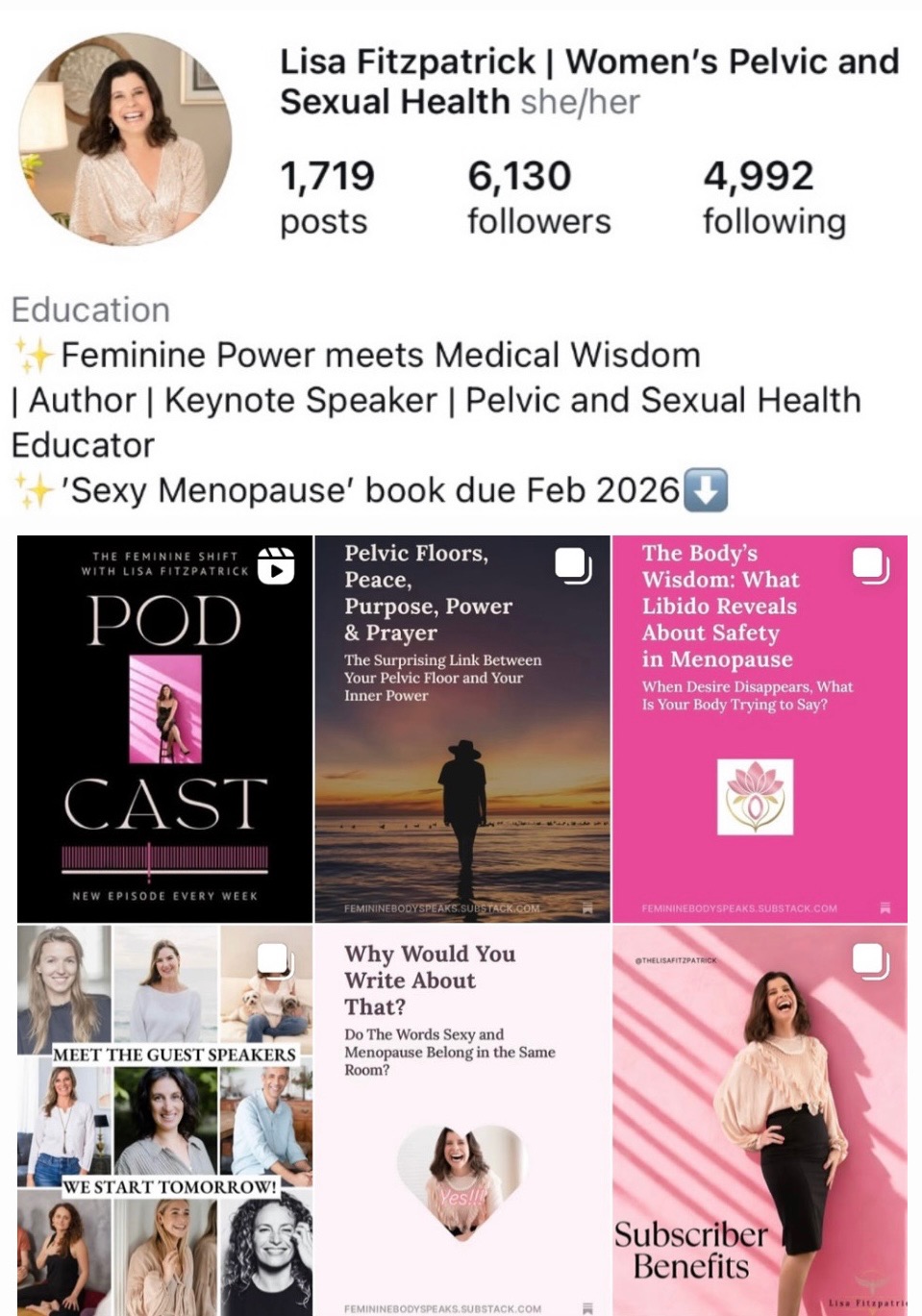
Task: Open Lisa Fitzpatrick's profile picture
Action: [125, 139]
